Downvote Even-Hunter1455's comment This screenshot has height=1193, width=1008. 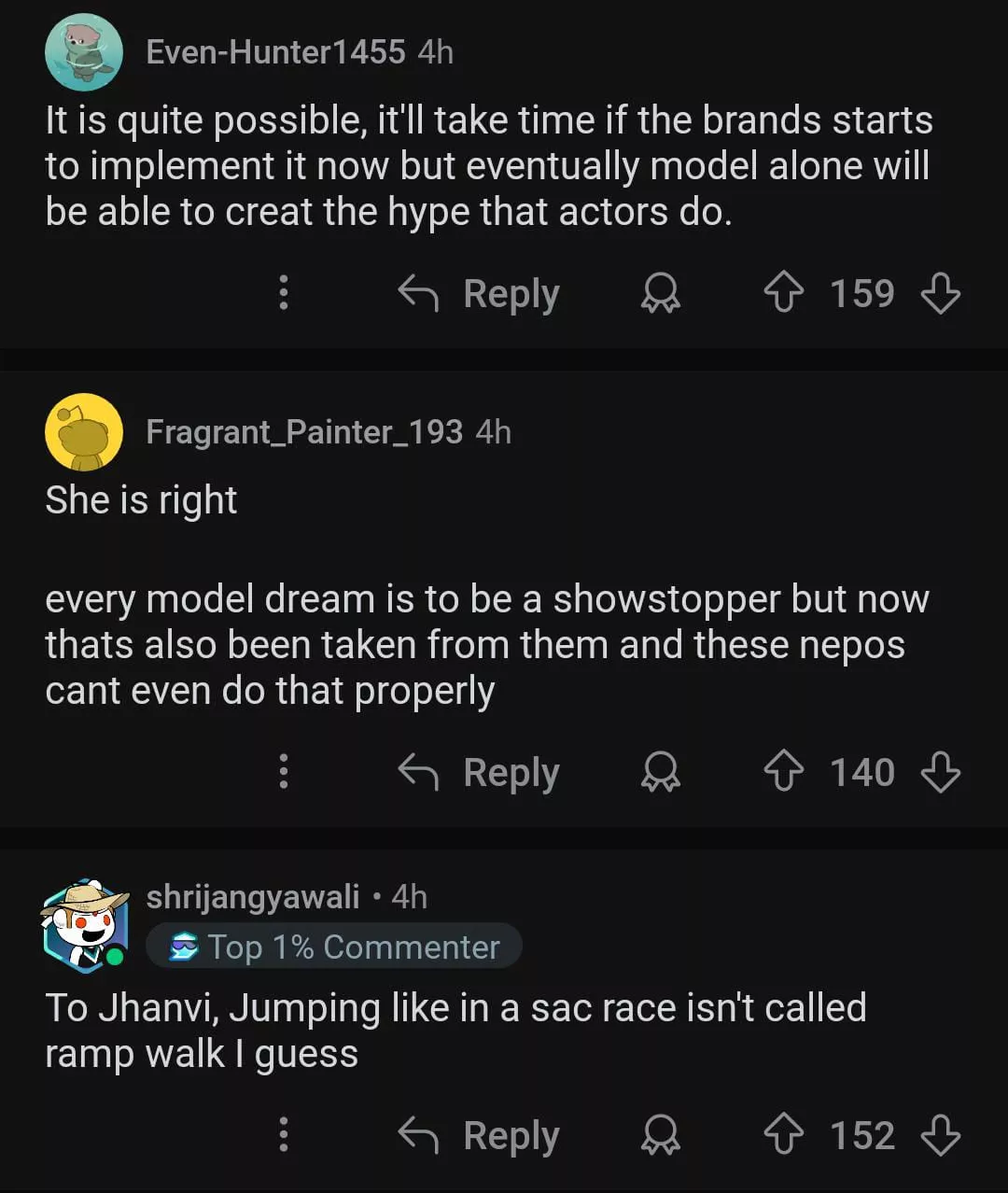[940, 293]
